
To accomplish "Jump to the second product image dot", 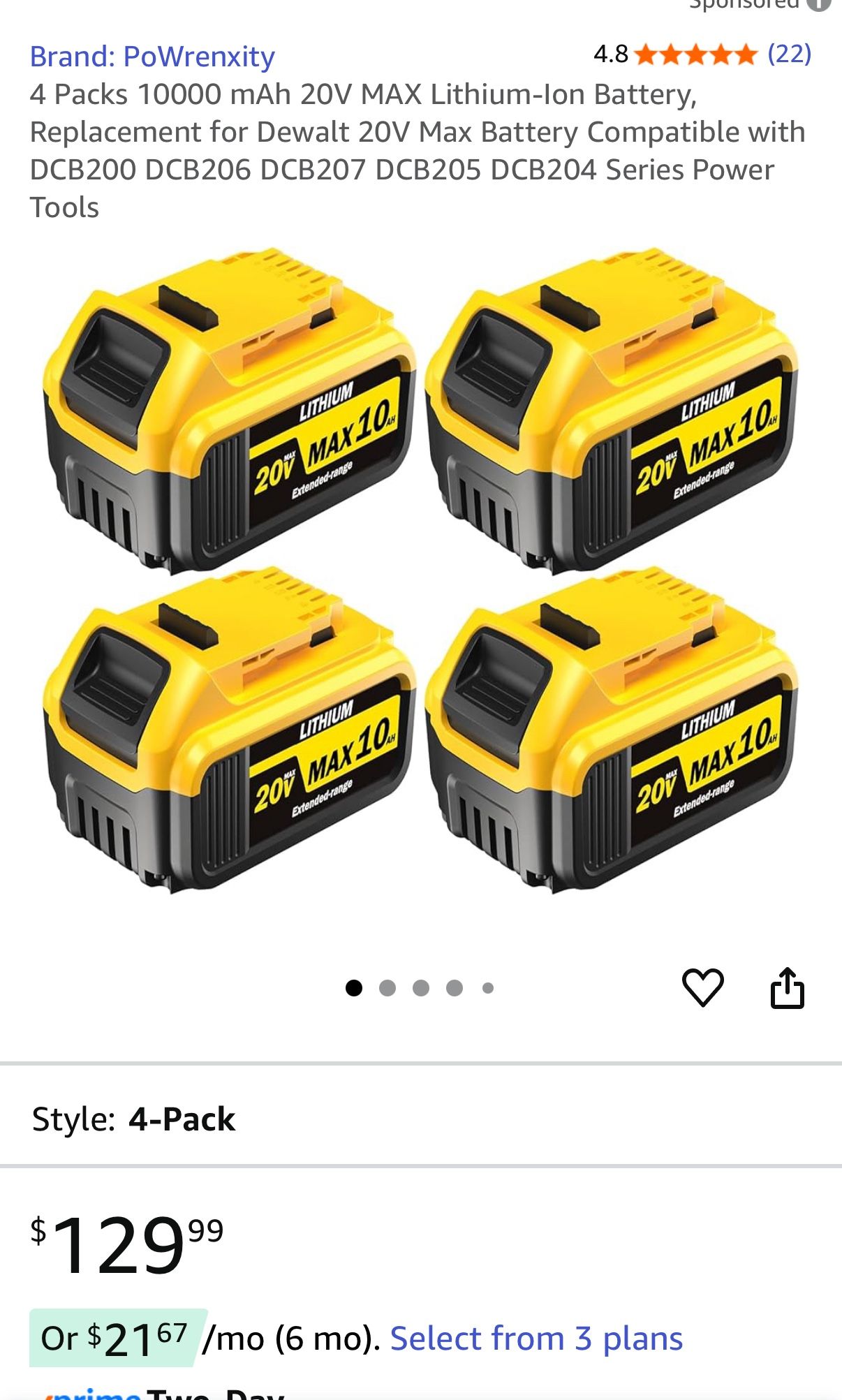I will (x=387, y=988).
